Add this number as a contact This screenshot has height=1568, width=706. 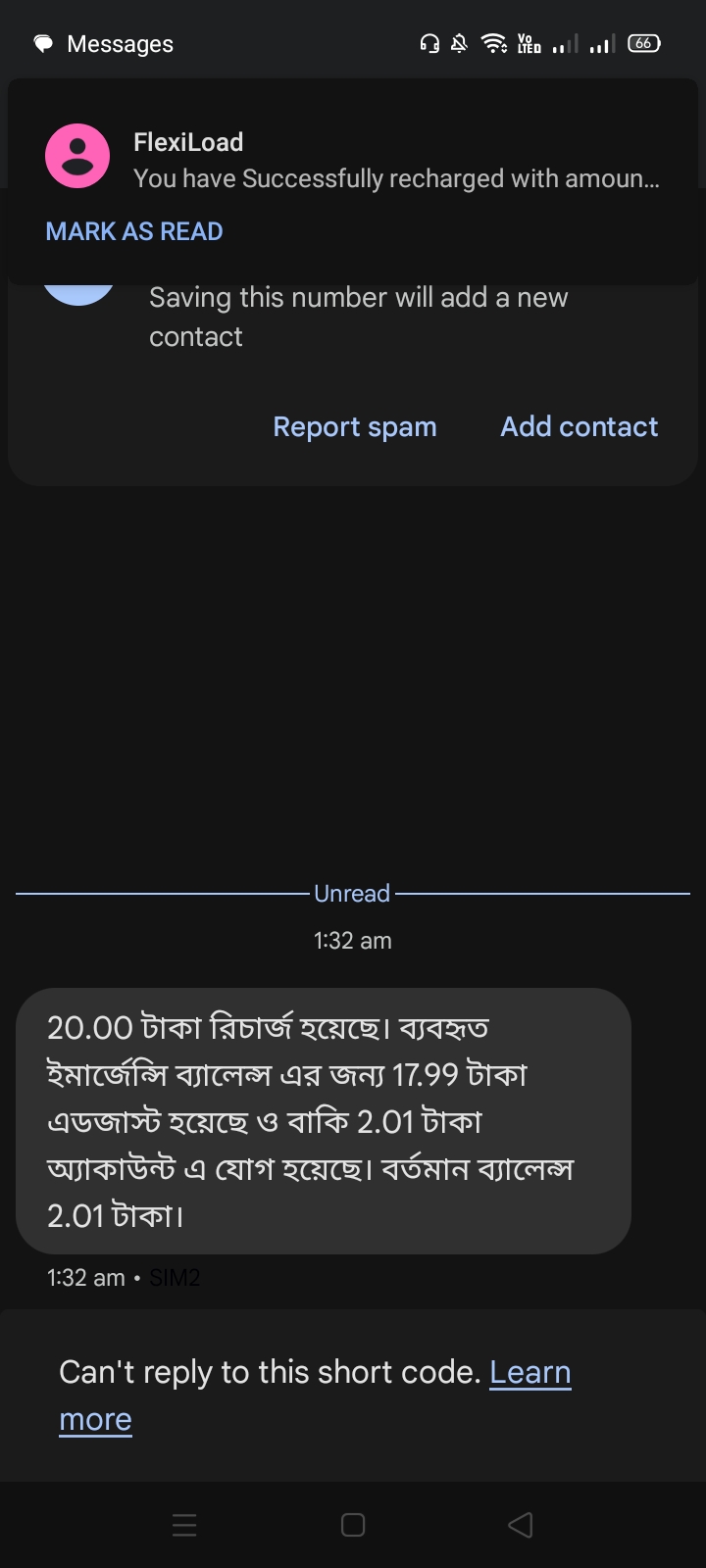tap(579, 427)
